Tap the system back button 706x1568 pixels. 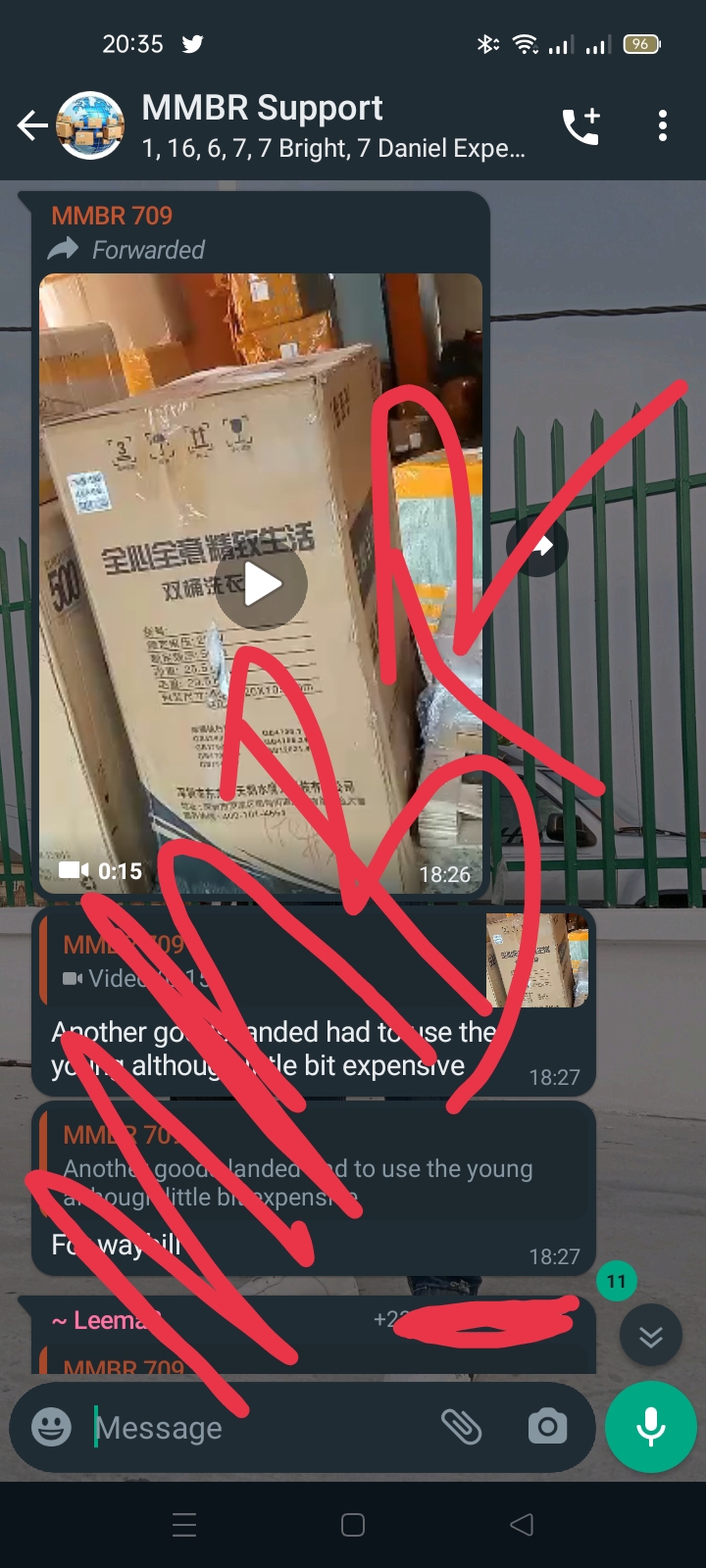click(522, 1524)
